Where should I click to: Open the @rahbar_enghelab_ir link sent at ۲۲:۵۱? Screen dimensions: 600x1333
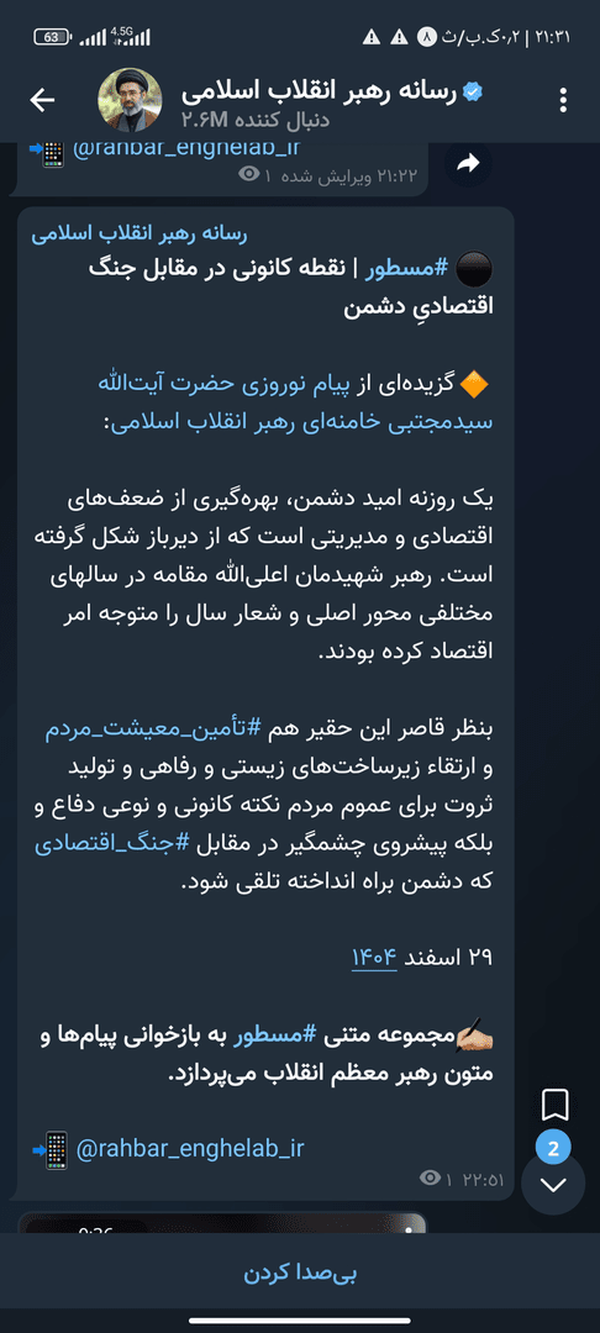[x=190, y=1148]
